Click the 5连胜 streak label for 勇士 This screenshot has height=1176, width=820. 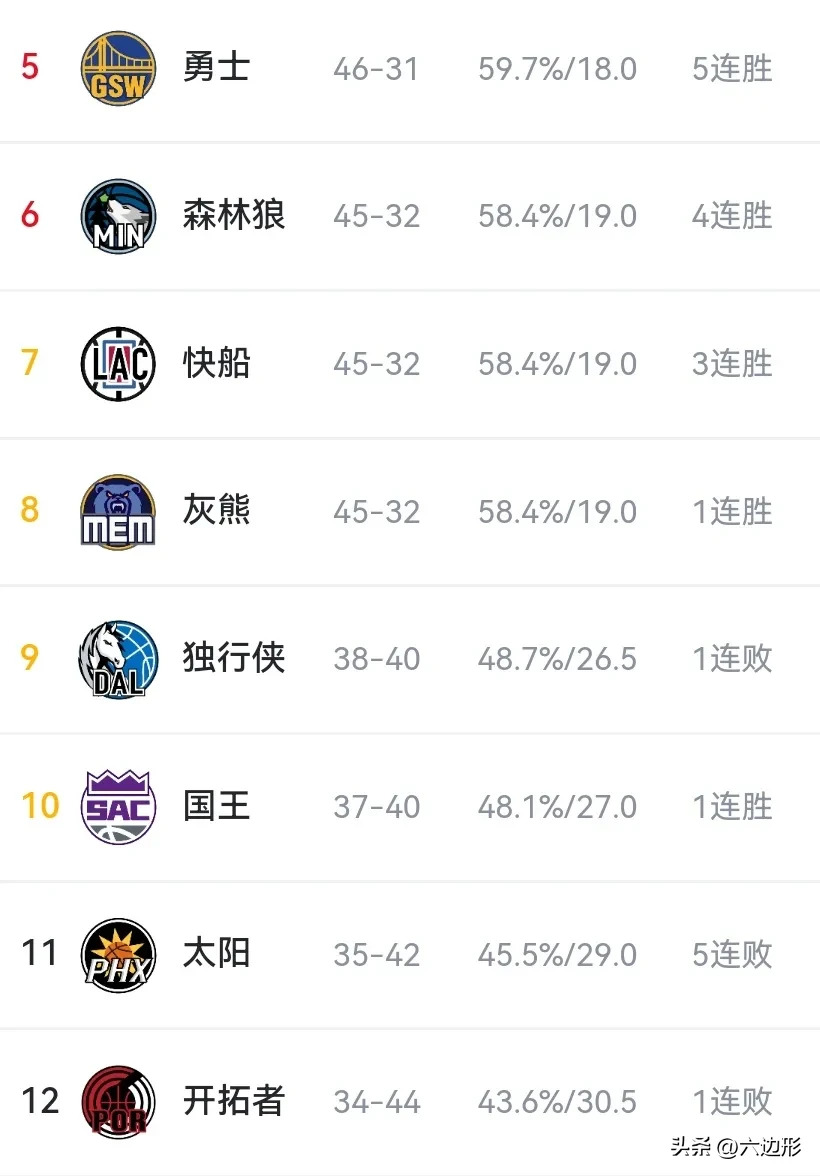[x=731, y=68]
